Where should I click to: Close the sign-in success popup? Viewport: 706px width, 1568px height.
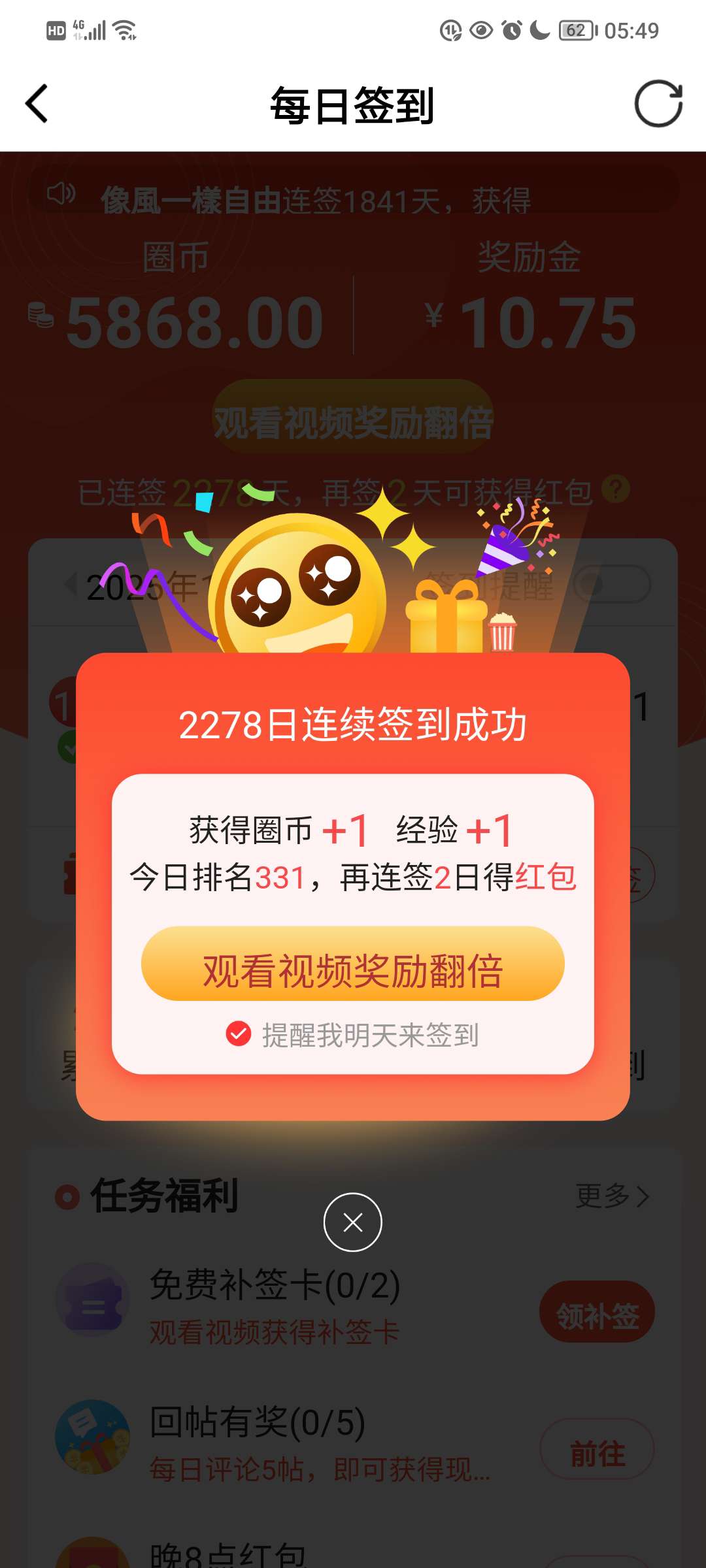(x=352, y=1222)
